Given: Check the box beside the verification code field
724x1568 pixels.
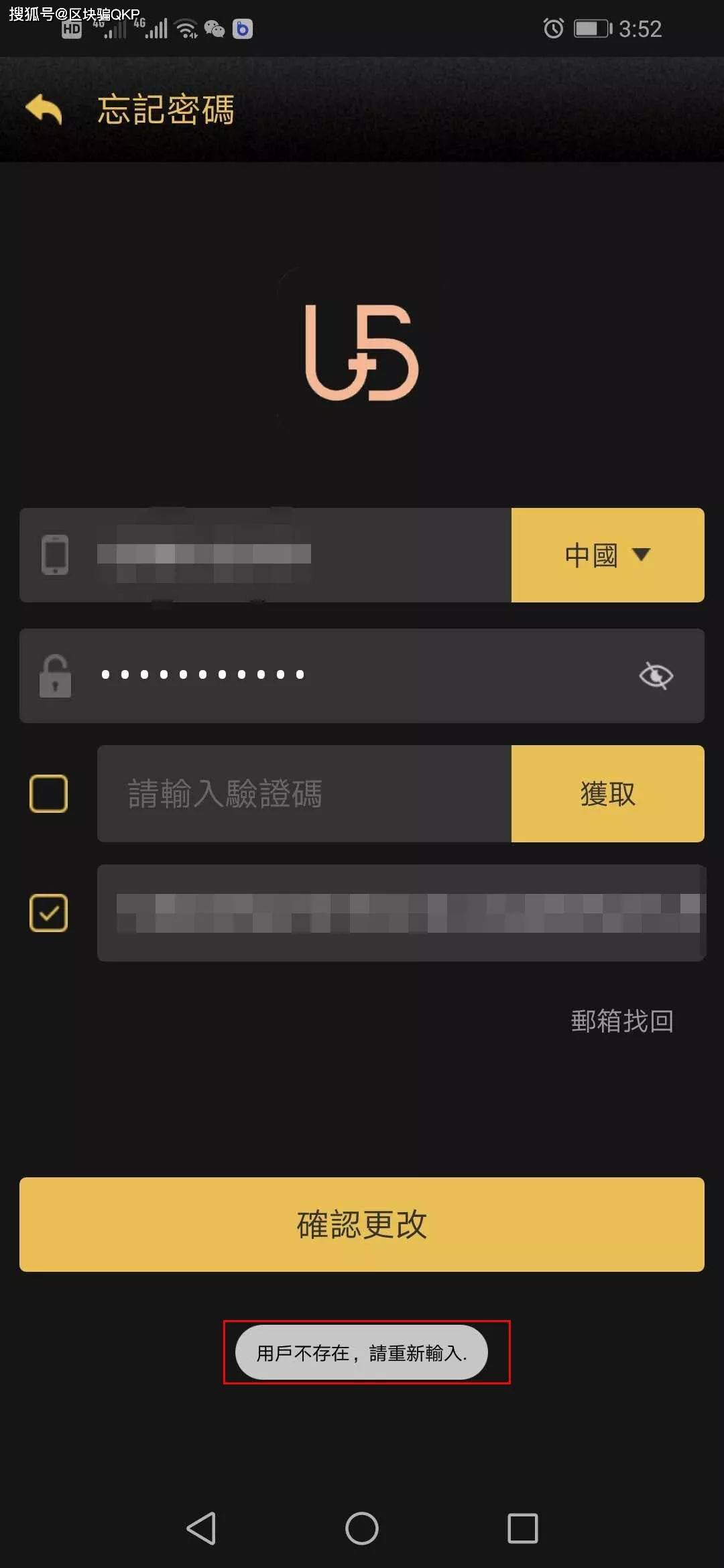Looking at the screenshot, I should coord(49,793).
